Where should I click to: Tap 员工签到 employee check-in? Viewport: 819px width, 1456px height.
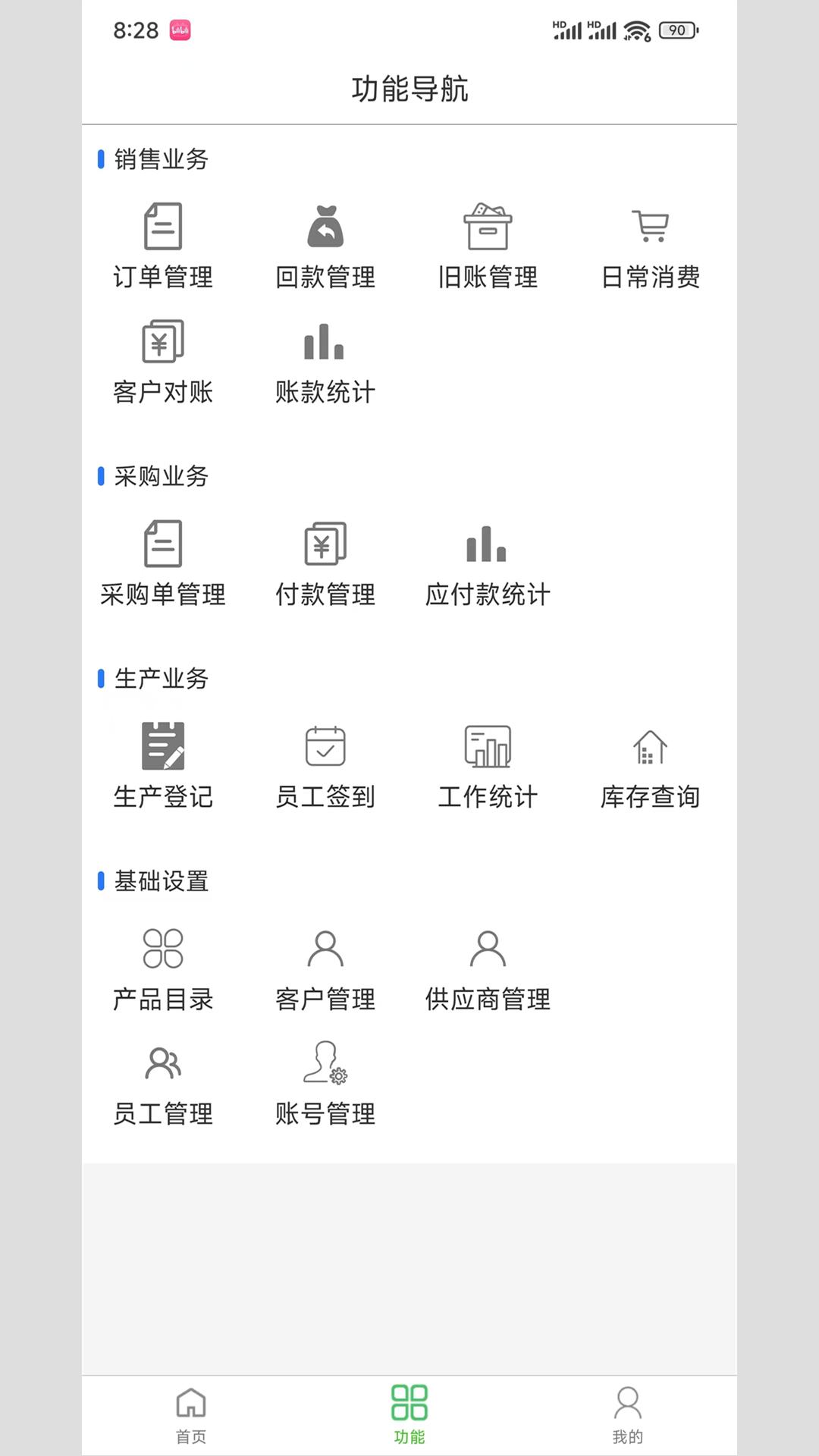pos(325,765)
